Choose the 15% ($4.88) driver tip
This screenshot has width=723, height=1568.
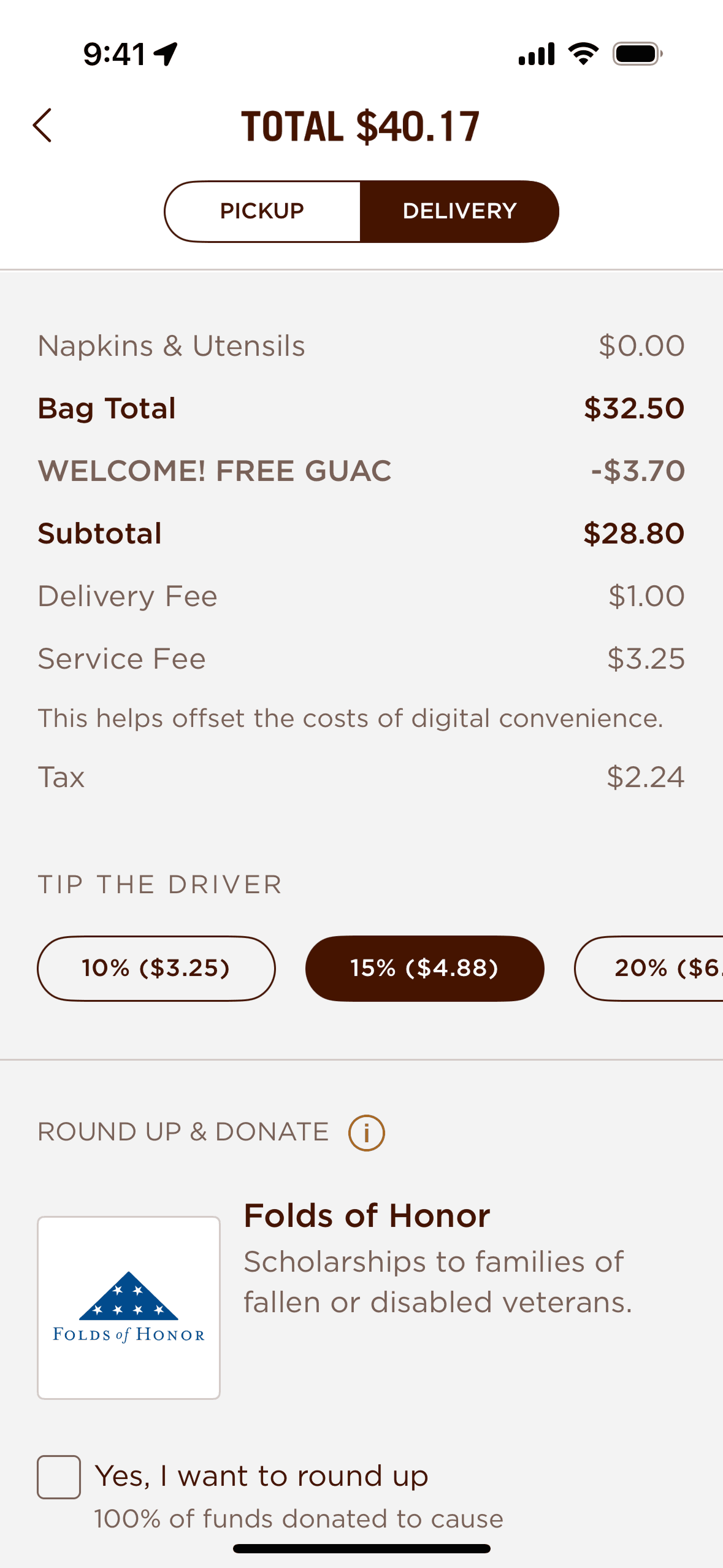tap(424, 968)
